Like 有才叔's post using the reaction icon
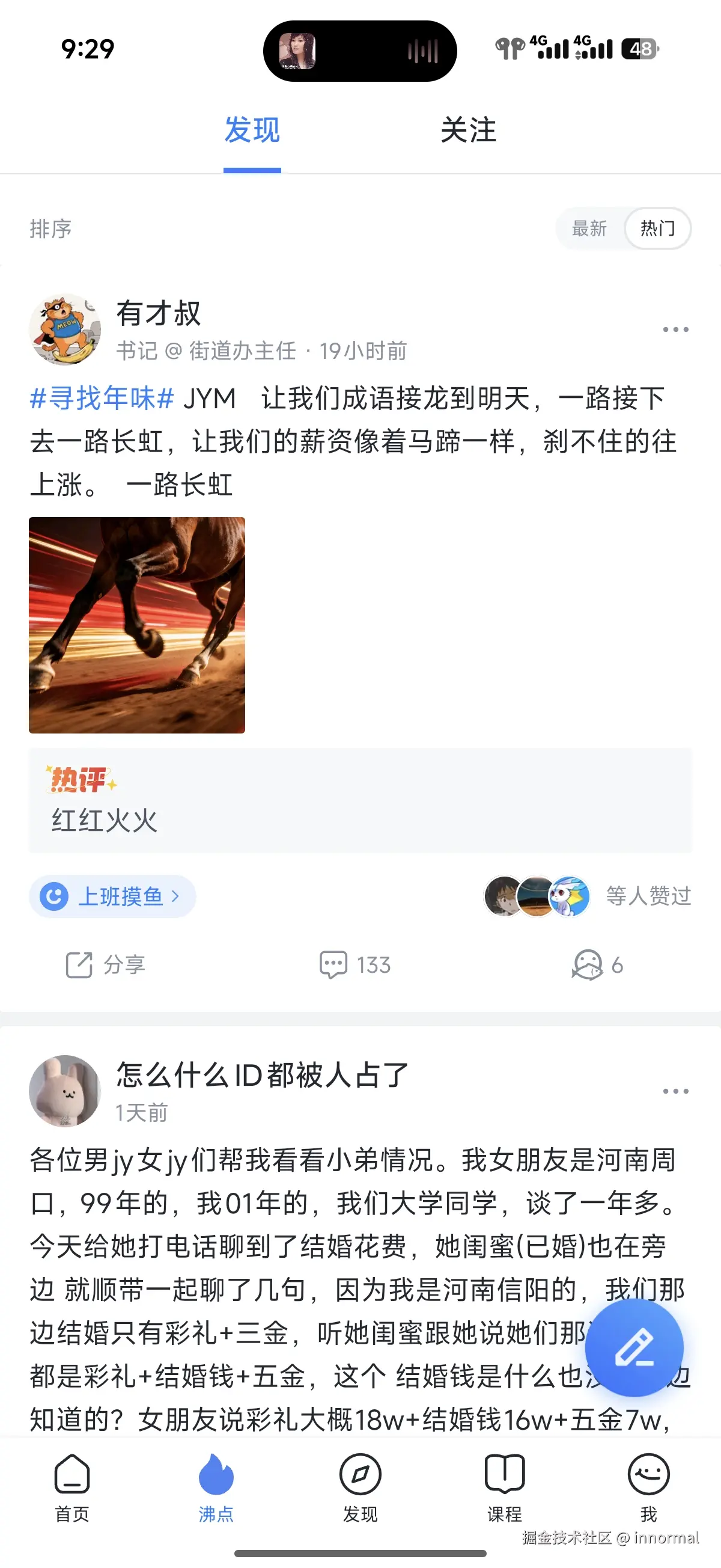This screenshot has width=721, height=1568. click(597, 964)
